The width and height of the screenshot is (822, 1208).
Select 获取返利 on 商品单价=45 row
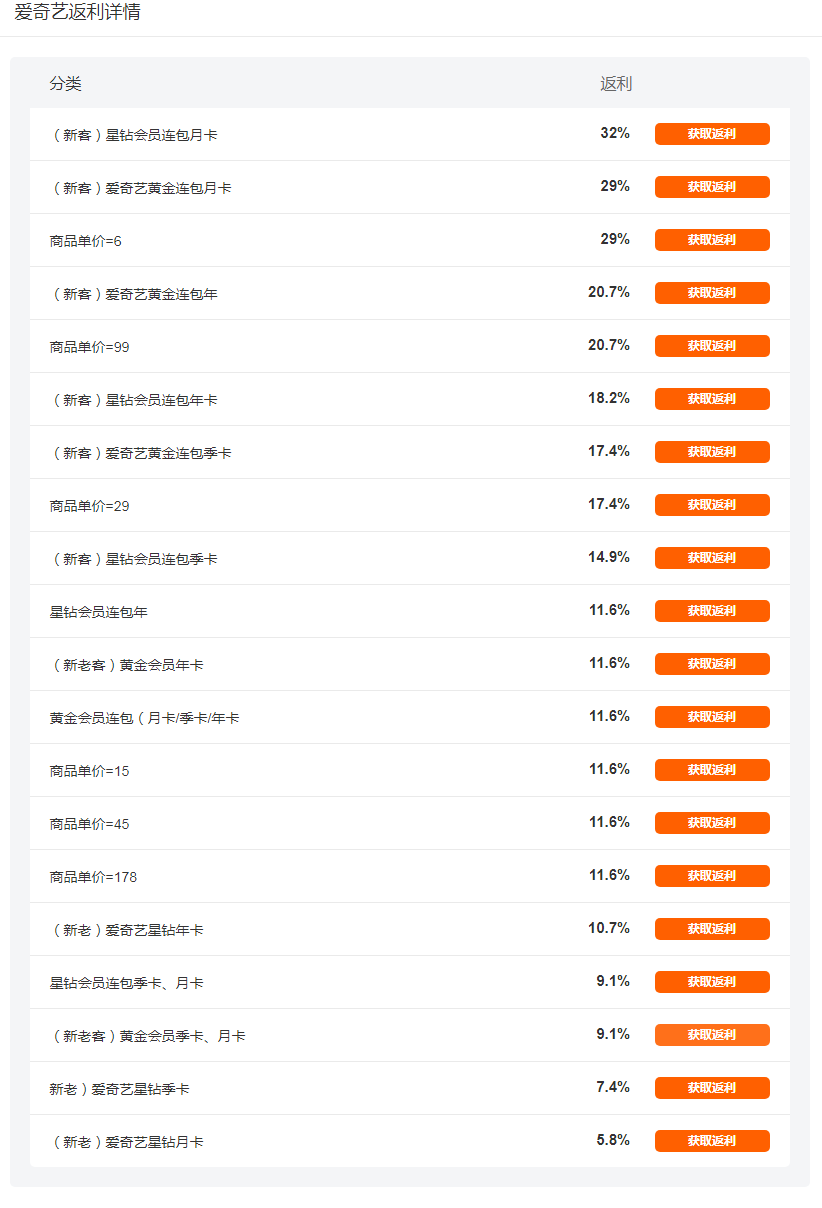point(712,823)
